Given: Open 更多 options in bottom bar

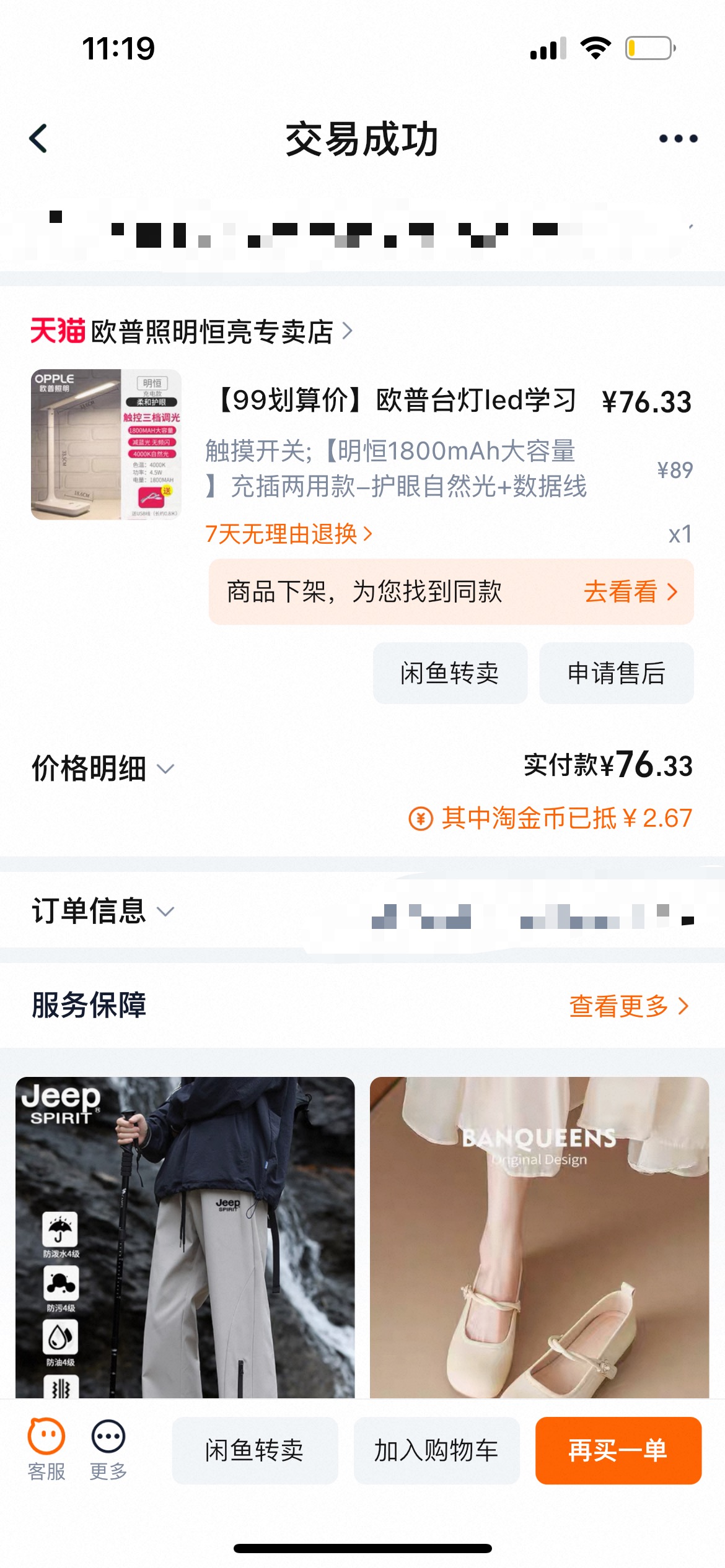Looking at the screenshot, I should 108,1449.
